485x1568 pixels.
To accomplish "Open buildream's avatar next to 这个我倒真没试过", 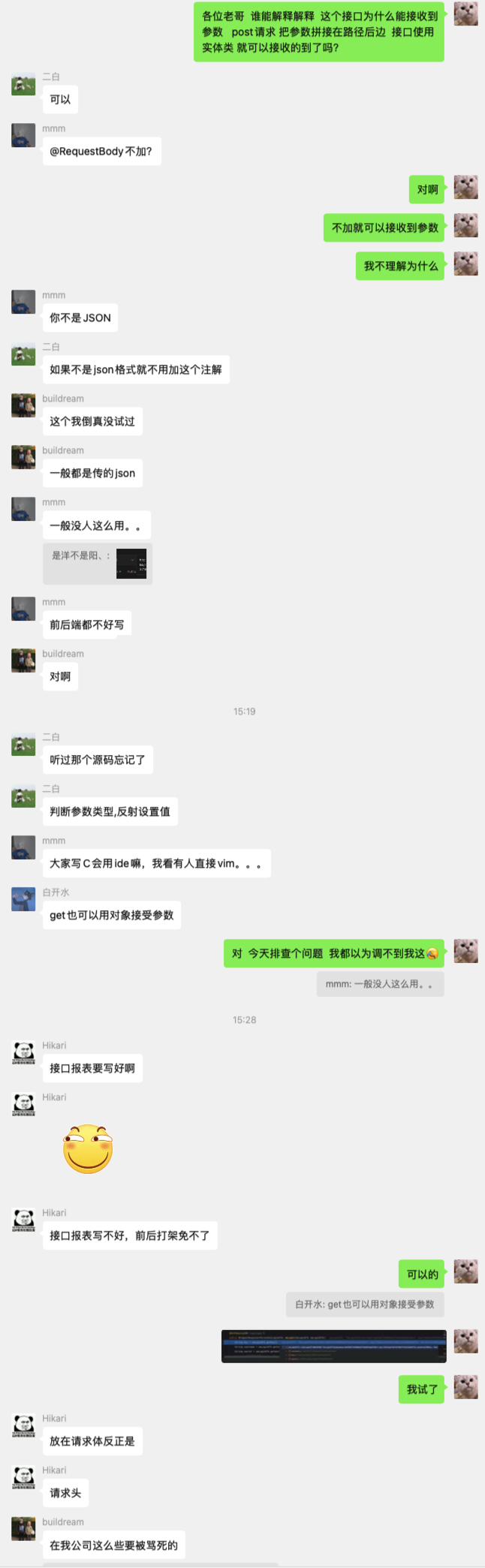I will (23, 405).
